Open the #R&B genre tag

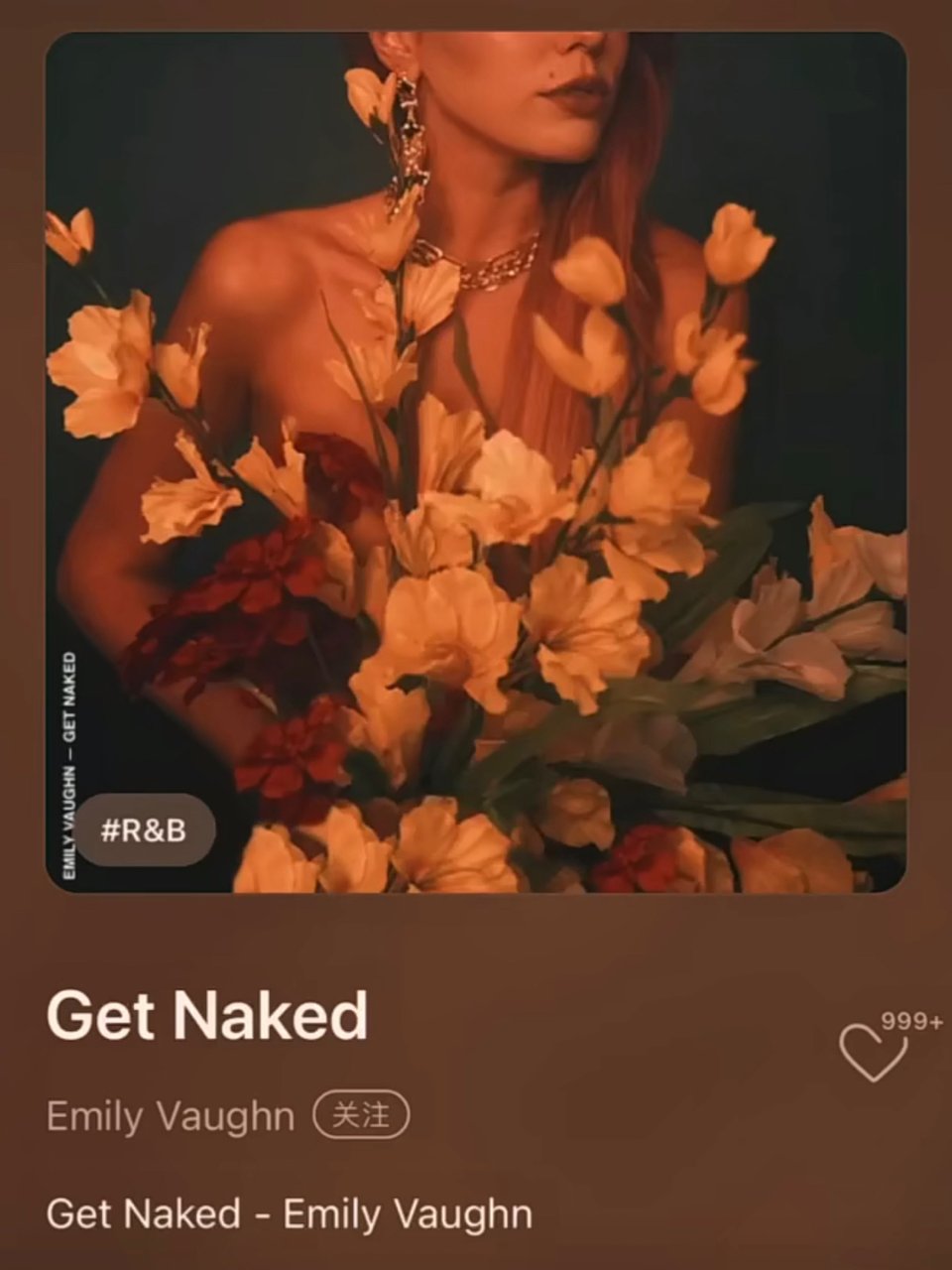(x=145, y=829)
